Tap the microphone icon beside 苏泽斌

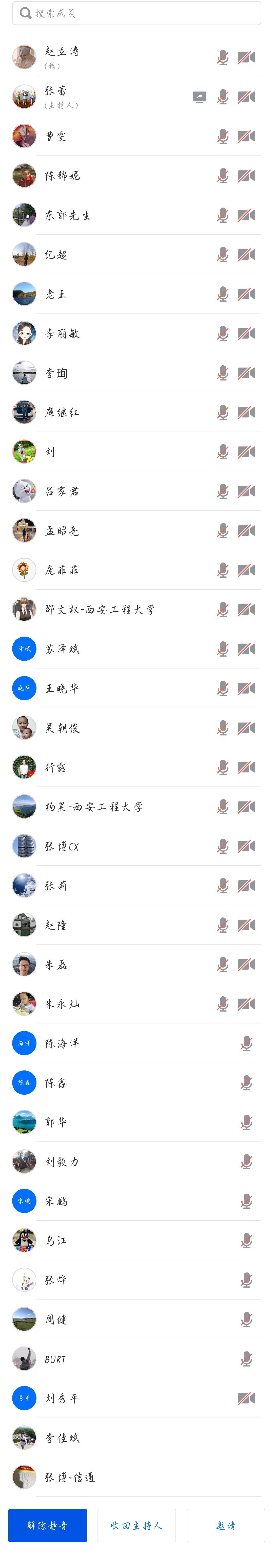click(223, 649)
